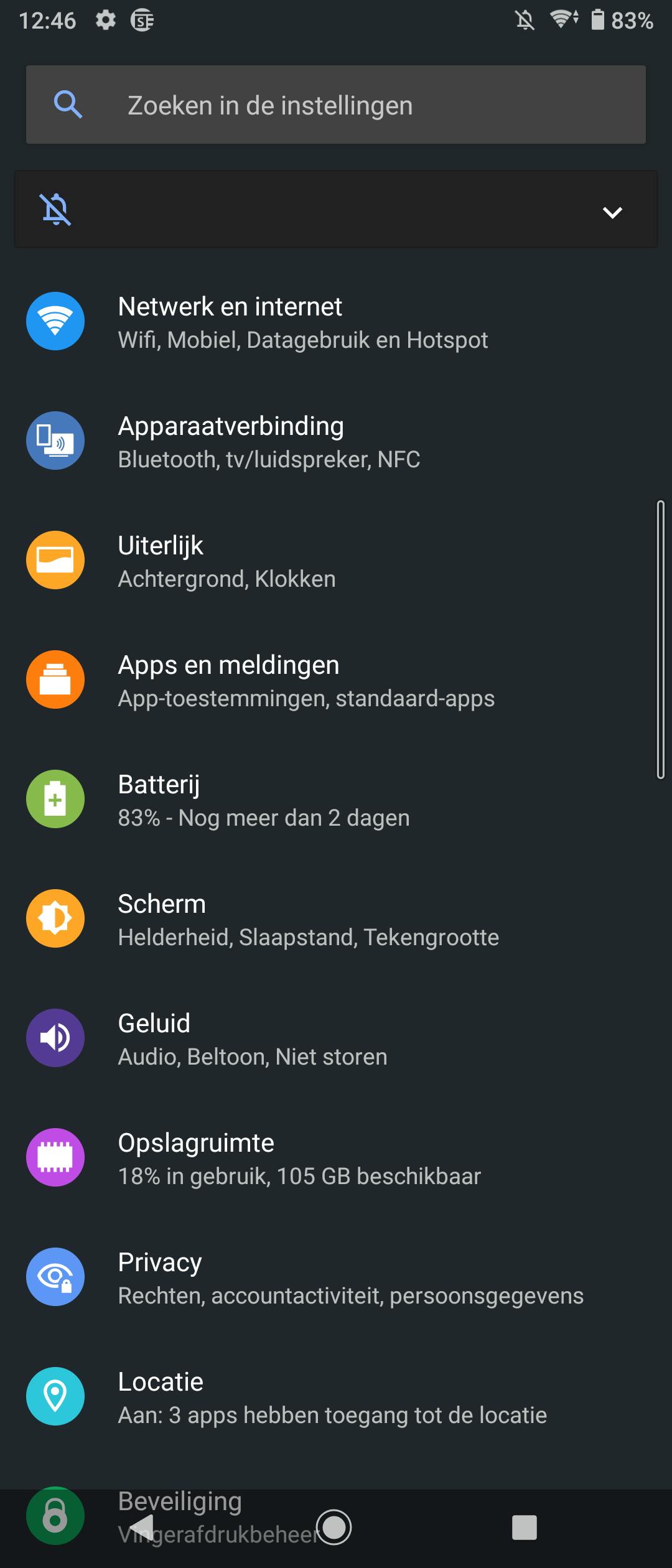Open Apparaatverbinding settings
Image resolution: width=672 pixels, height=1568 pixels.
pyautogui.click(x=336, y=441)
